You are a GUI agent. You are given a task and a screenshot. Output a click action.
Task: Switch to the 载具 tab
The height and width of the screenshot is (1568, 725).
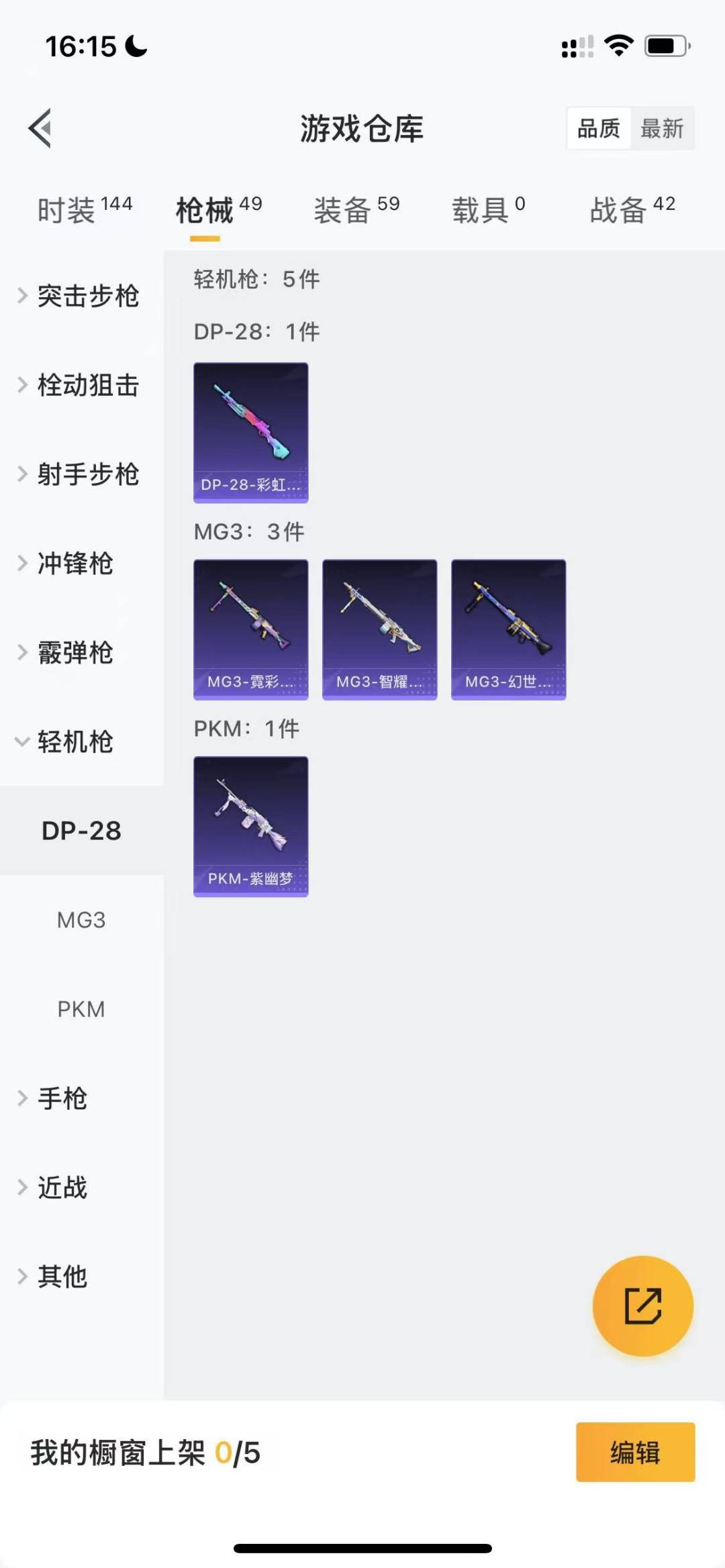(x=488, y=210)
